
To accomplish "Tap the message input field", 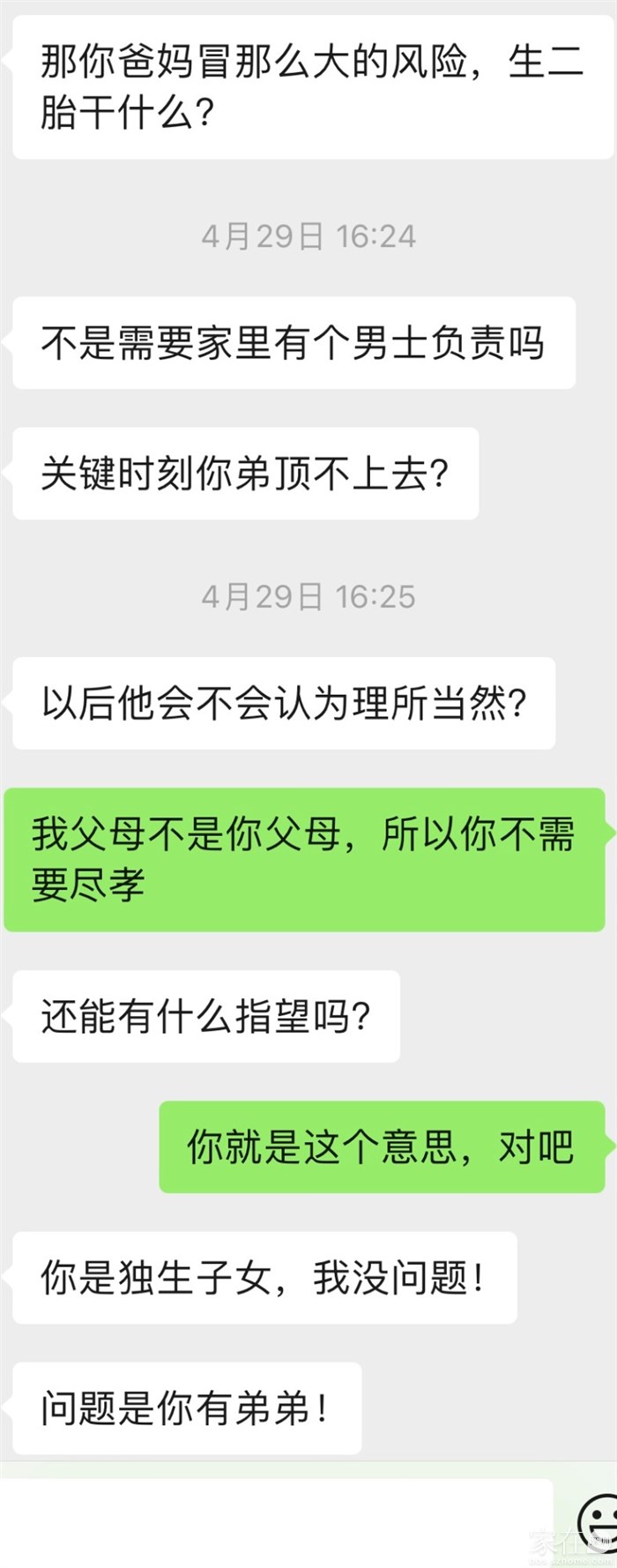I will [x=273, y=1521].
